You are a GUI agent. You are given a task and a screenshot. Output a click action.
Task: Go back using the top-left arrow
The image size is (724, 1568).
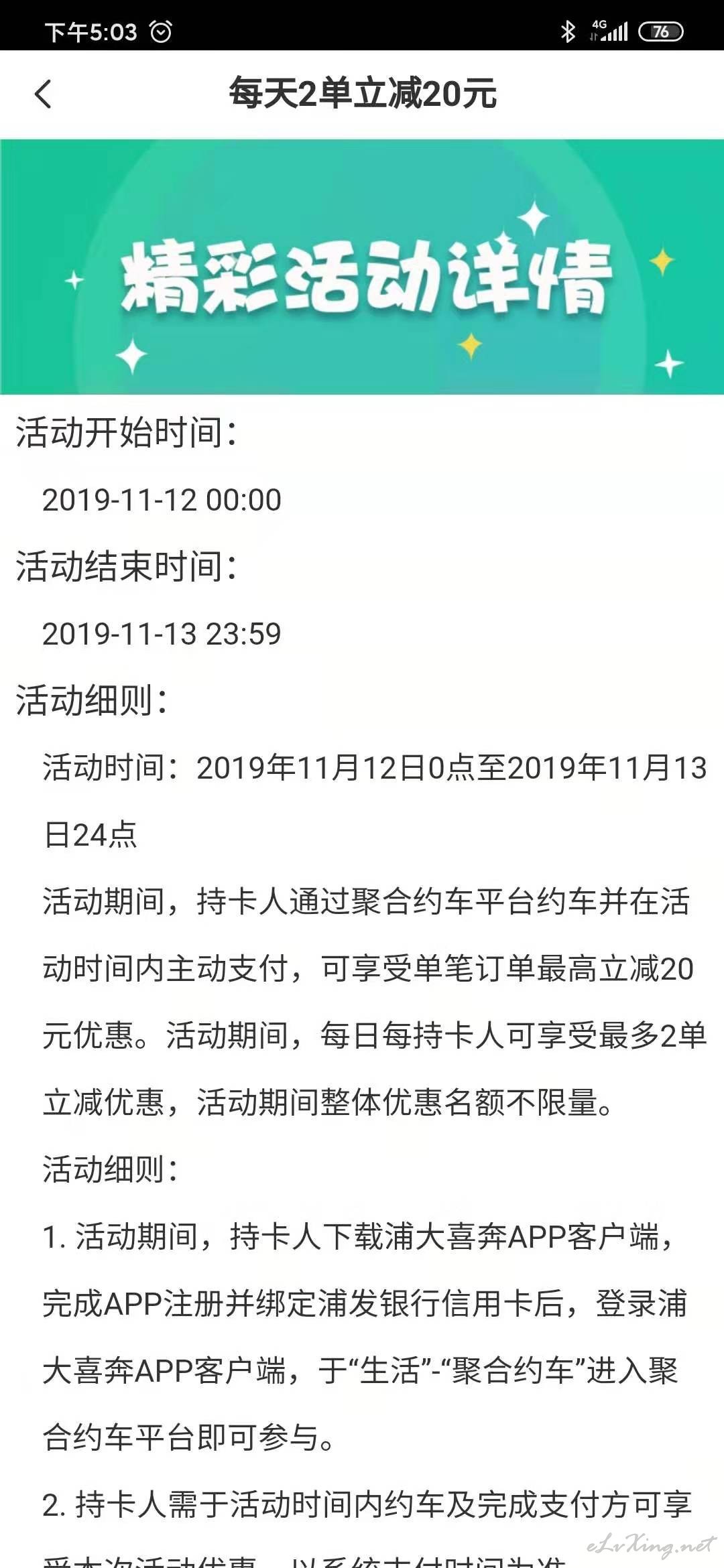point(43,94)
